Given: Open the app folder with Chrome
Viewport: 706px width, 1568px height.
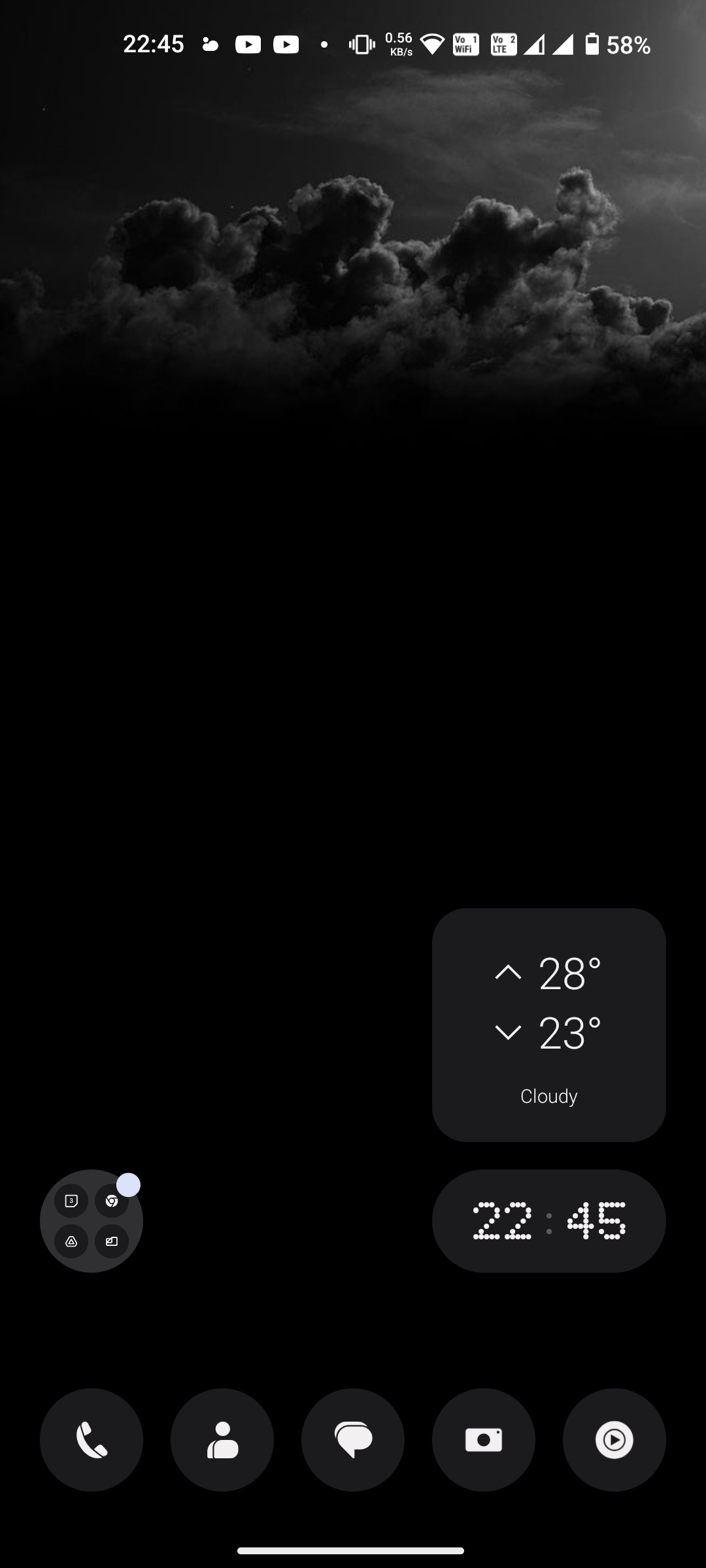Looking at the screenshot, I should coord(92,1220).
